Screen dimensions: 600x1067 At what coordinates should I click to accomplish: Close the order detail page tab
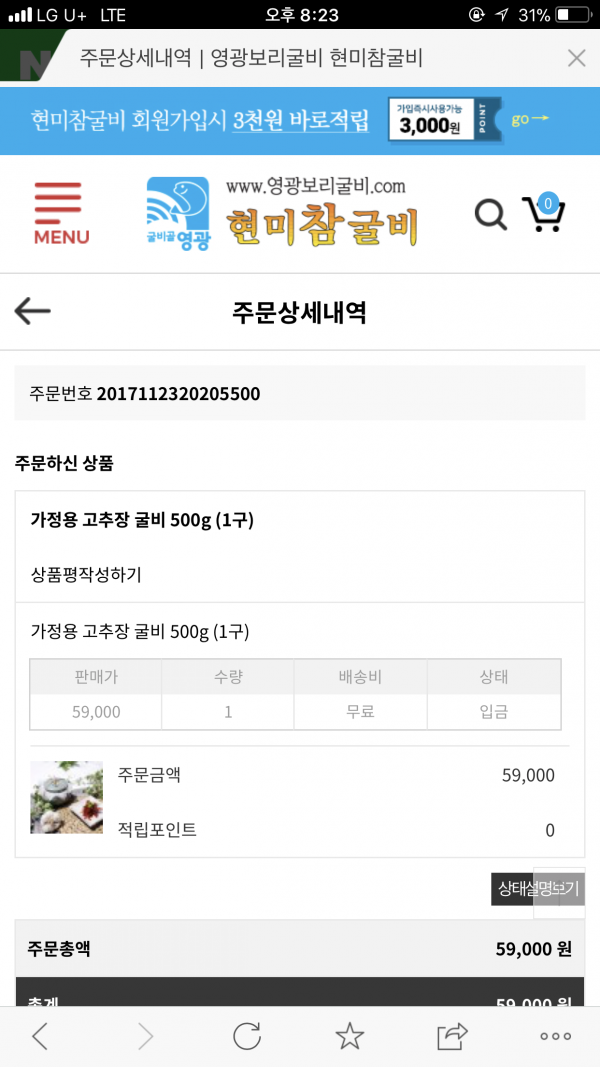(576, 58)
